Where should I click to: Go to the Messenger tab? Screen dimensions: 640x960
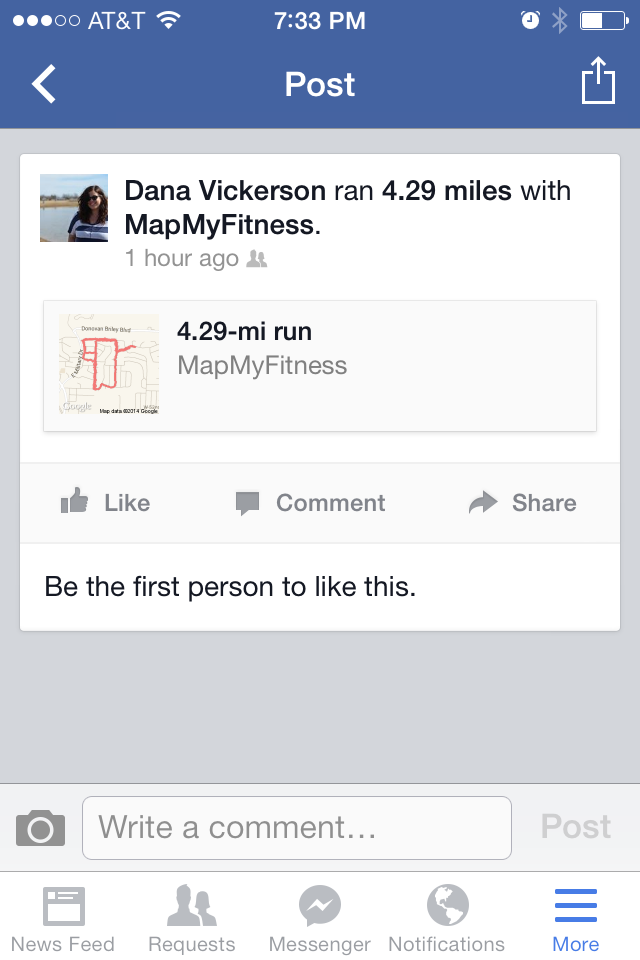point(320,920)
